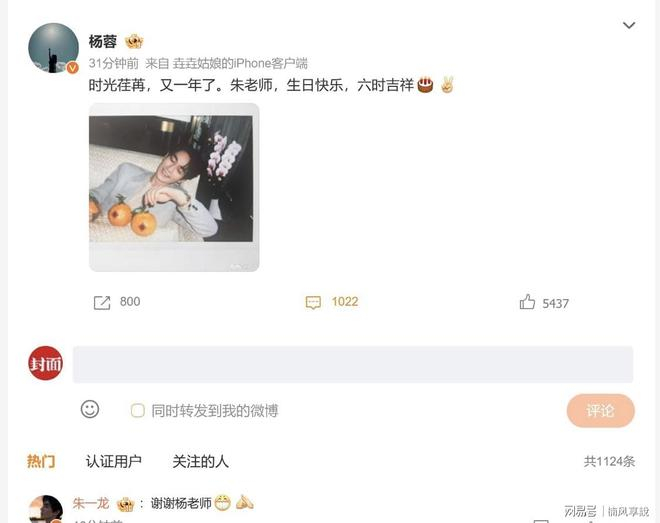Image resolution: width=660 pixels, height=523 pixels.
Task: Switch to the 热门 comments tab
Action: click(x=41, y=461)
